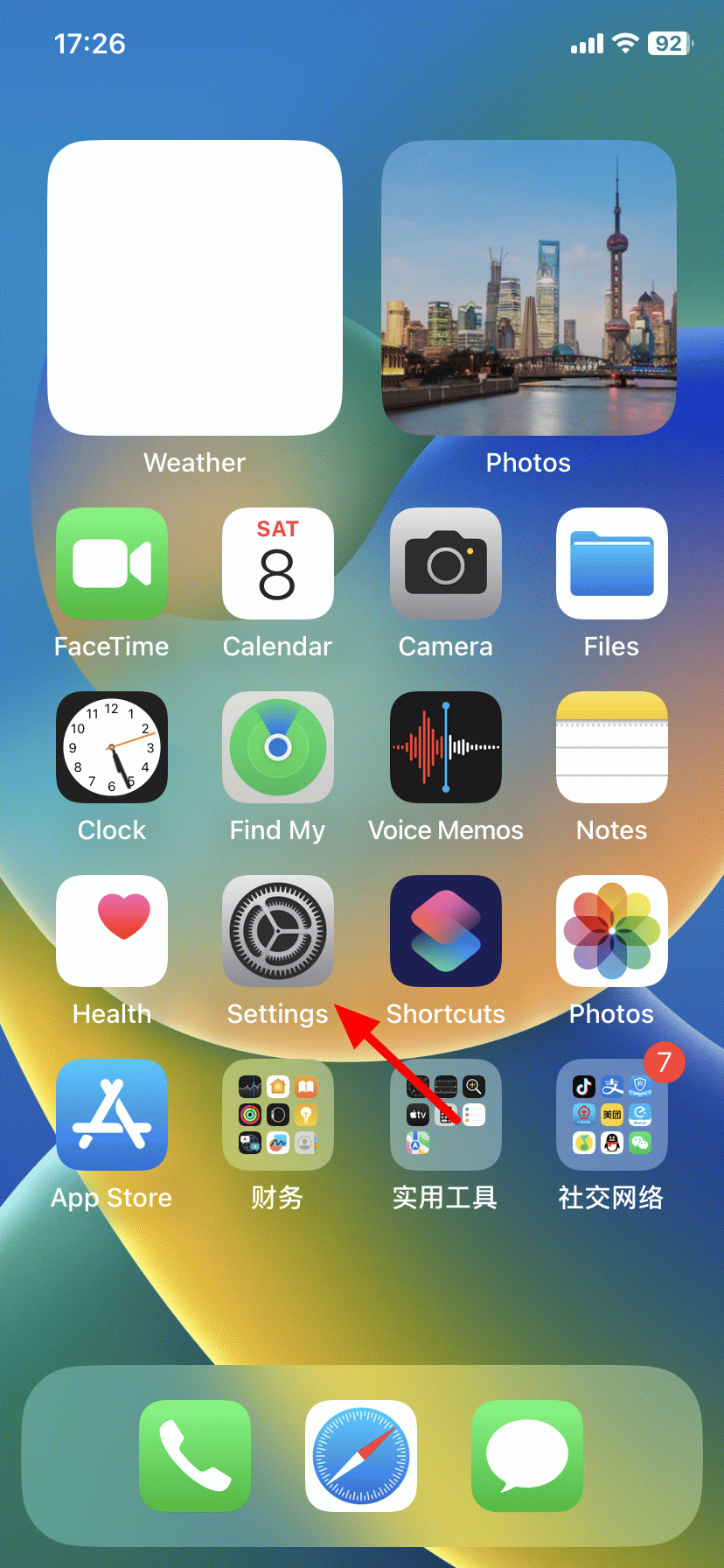
Task: Open the Notes app
Action: (612, 747)
